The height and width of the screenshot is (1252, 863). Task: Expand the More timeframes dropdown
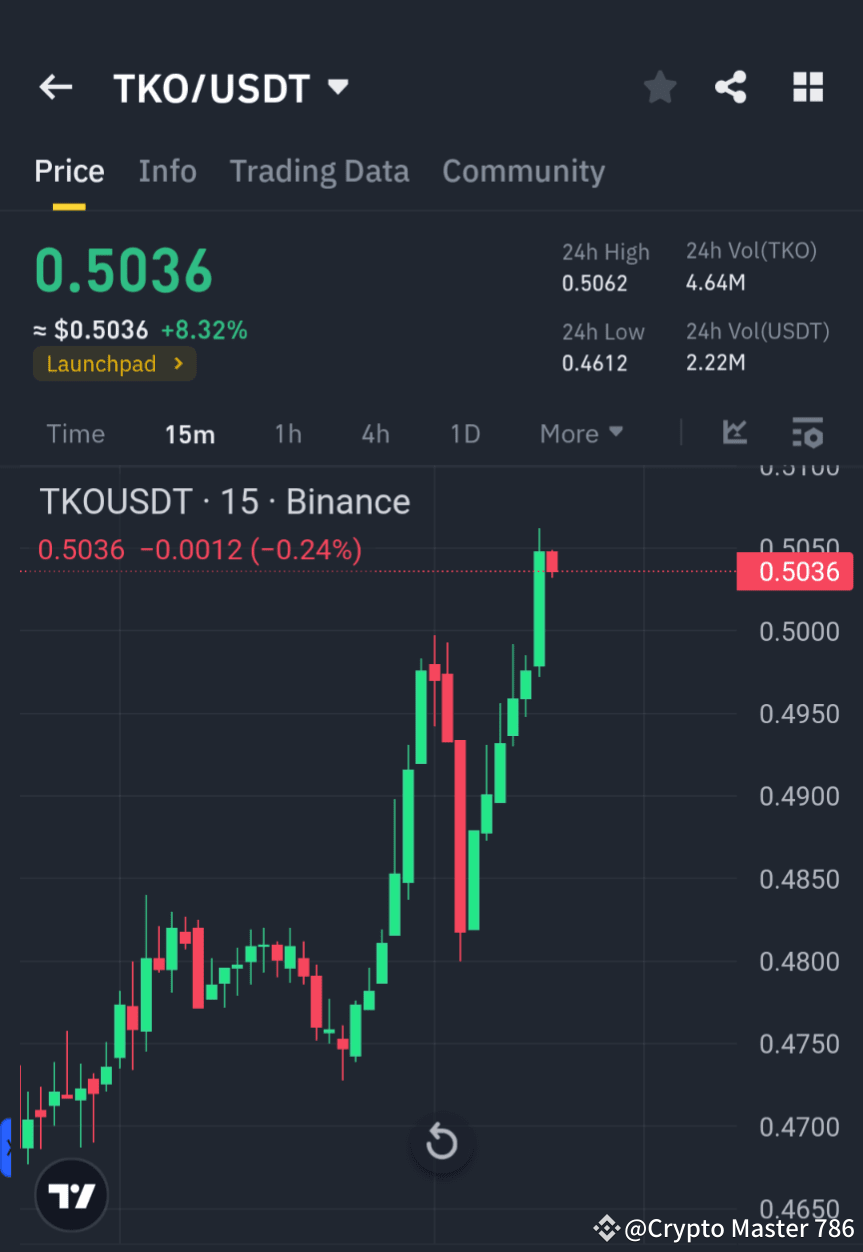(x=580, y=433)
